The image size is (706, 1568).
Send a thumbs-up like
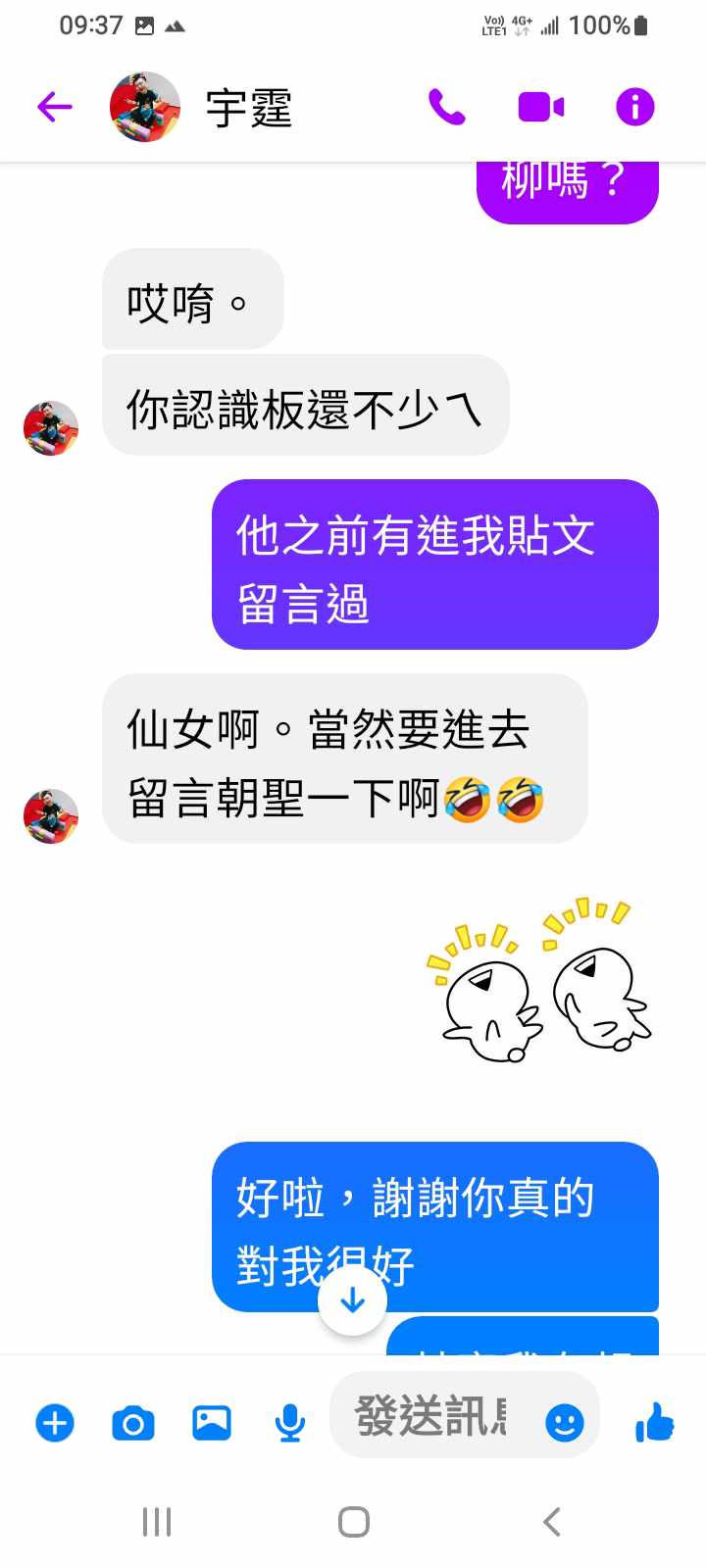[x=654, y=1422]
